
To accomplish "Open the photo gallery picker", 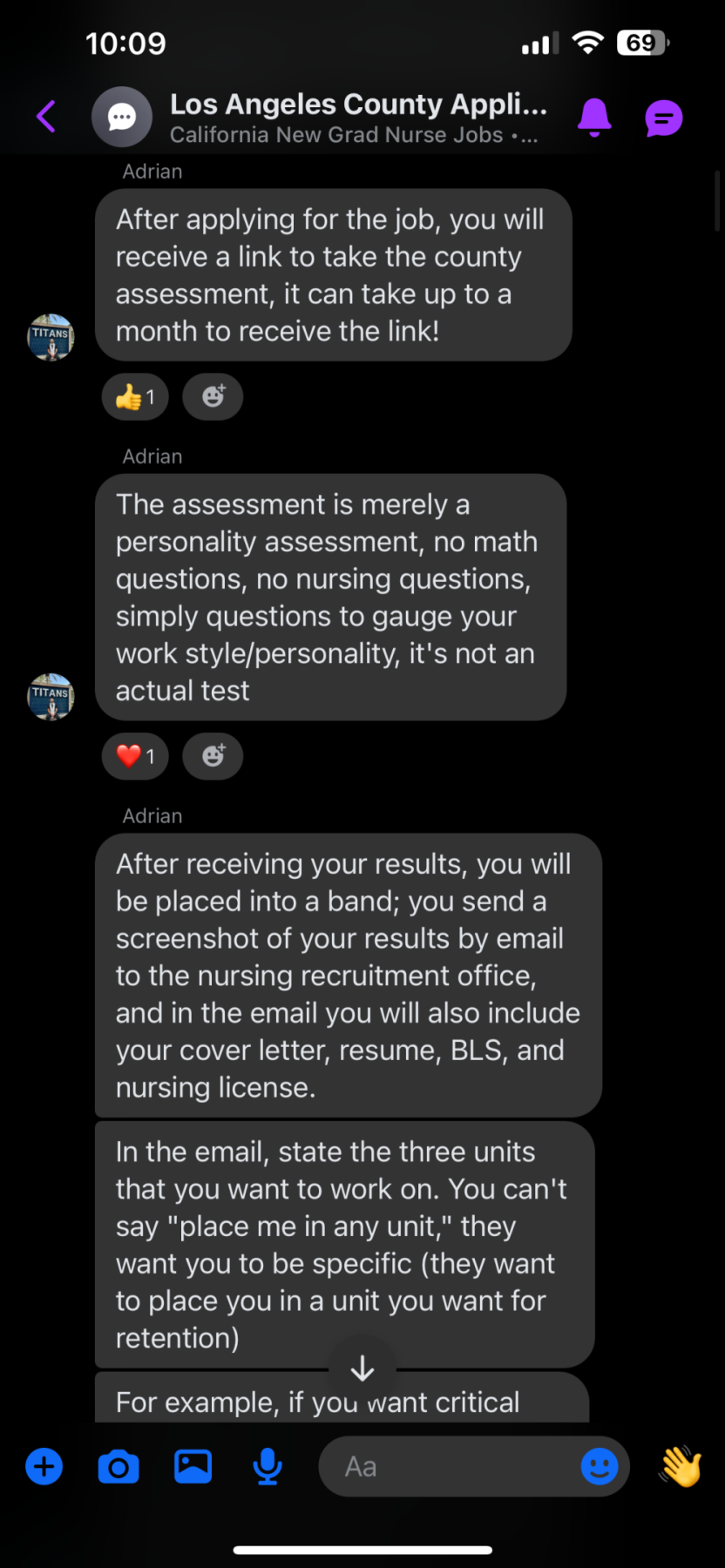I will pos(193,1467).
